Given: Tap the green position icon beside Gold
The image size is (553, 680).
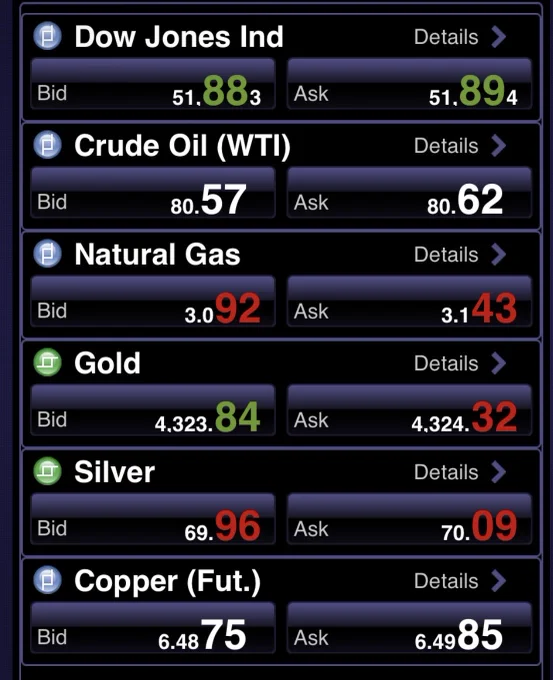Looking at the screenshot, I should tap(47, 362).
